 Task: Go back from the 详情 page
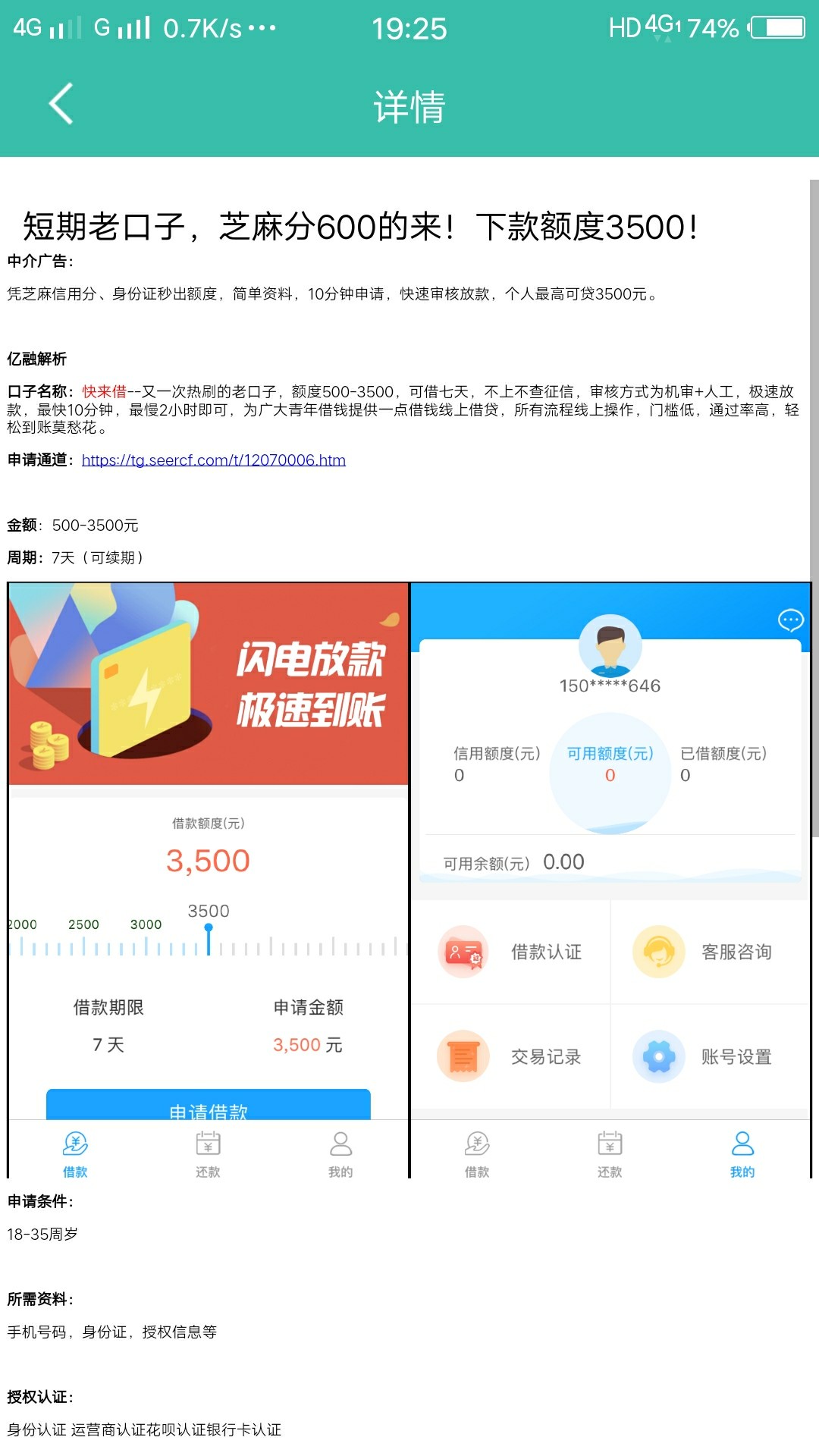[61, 104]
